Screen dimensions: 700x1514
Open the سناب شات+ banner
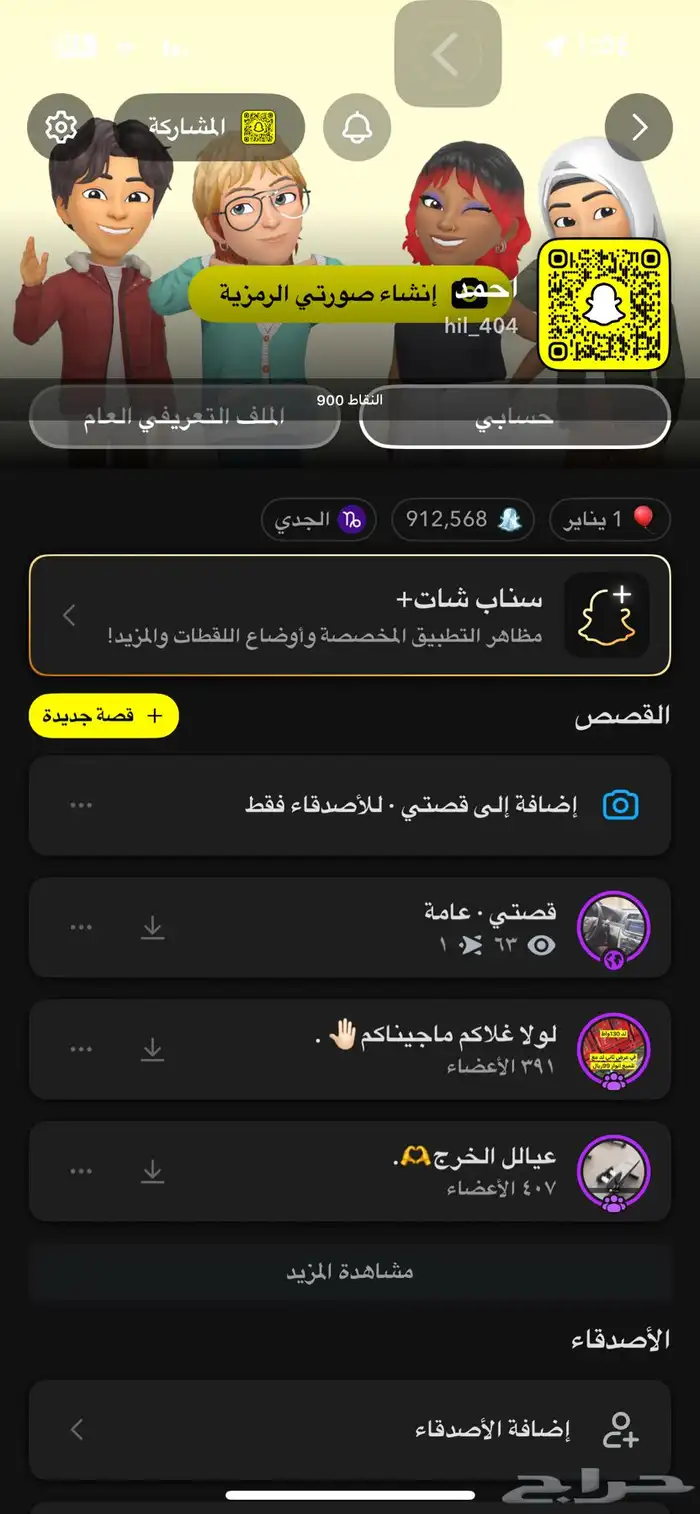[350, 615]
